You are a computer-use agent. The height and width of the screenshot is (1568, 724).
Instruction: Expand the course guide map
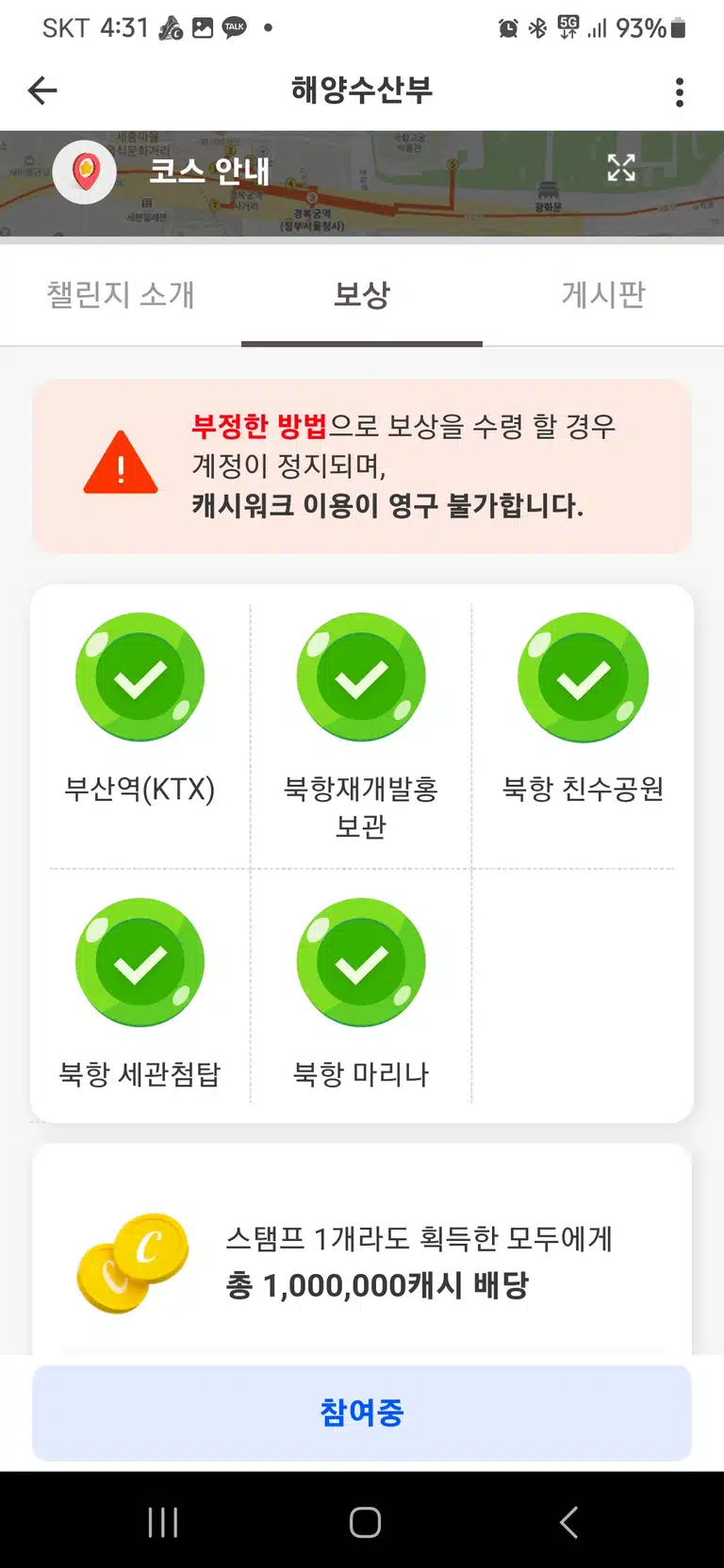[x=621, y=168]
